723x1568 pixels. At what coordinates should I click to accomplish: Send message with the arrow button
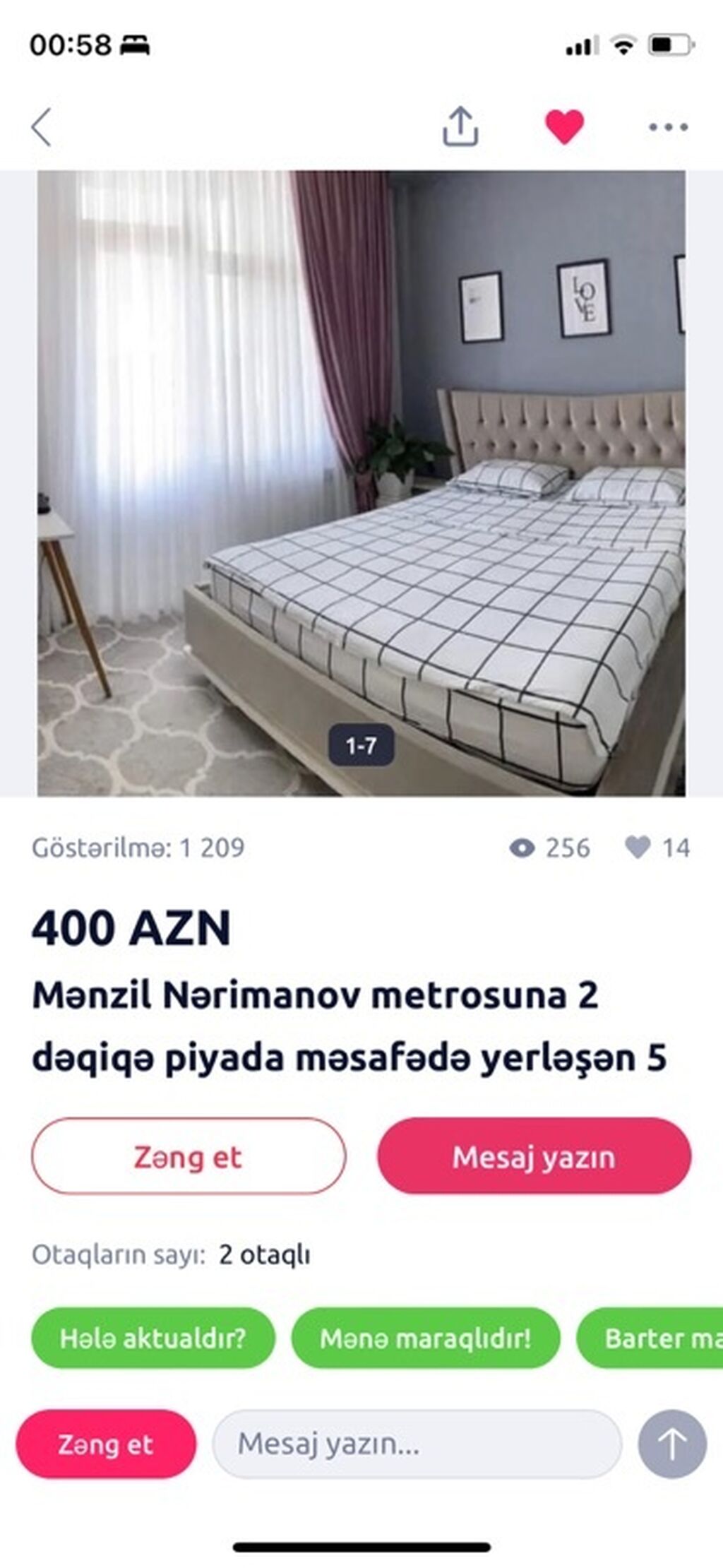click(671, 1444)
